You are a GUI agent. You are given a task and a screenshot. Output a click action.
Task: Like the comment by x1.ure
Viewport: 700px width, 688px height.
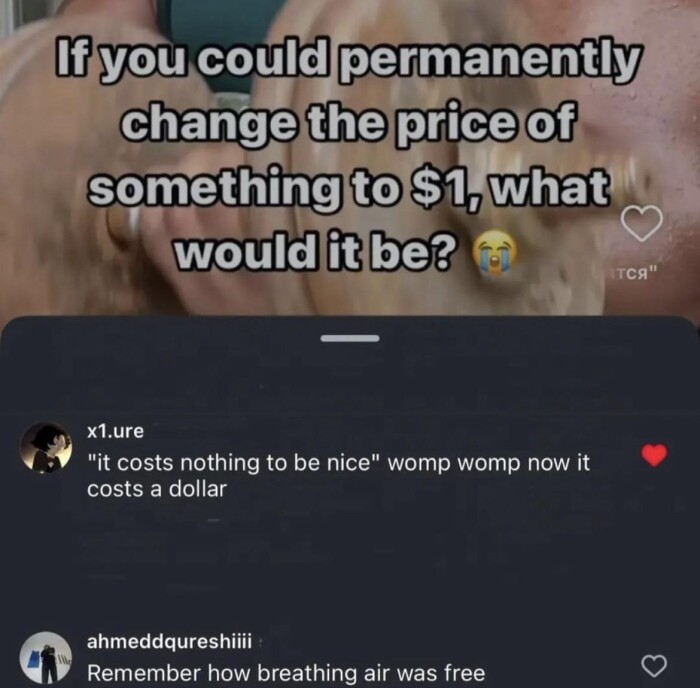[653, 456]
